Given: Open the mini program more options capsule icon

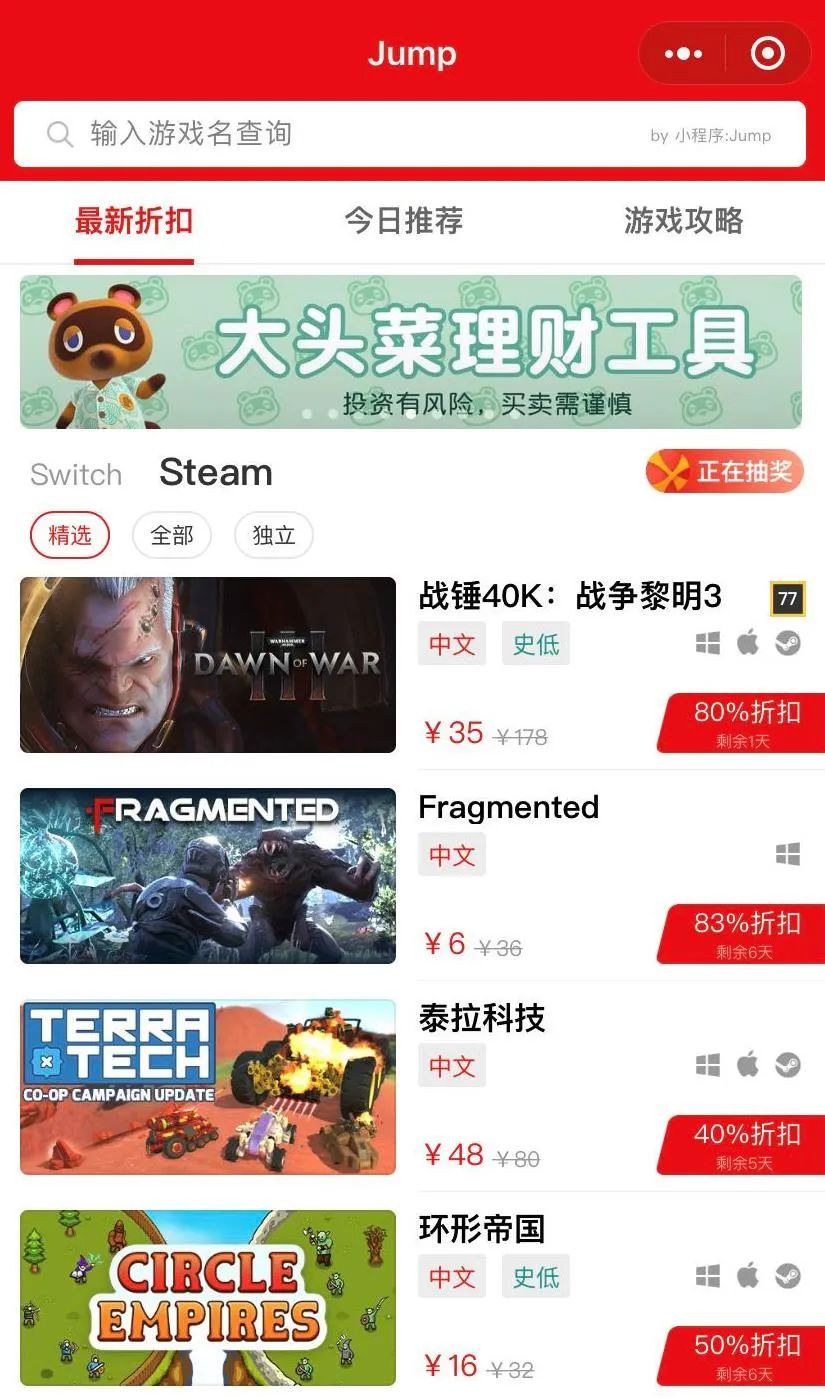Looking at the screenshot, I should point(683,53).
